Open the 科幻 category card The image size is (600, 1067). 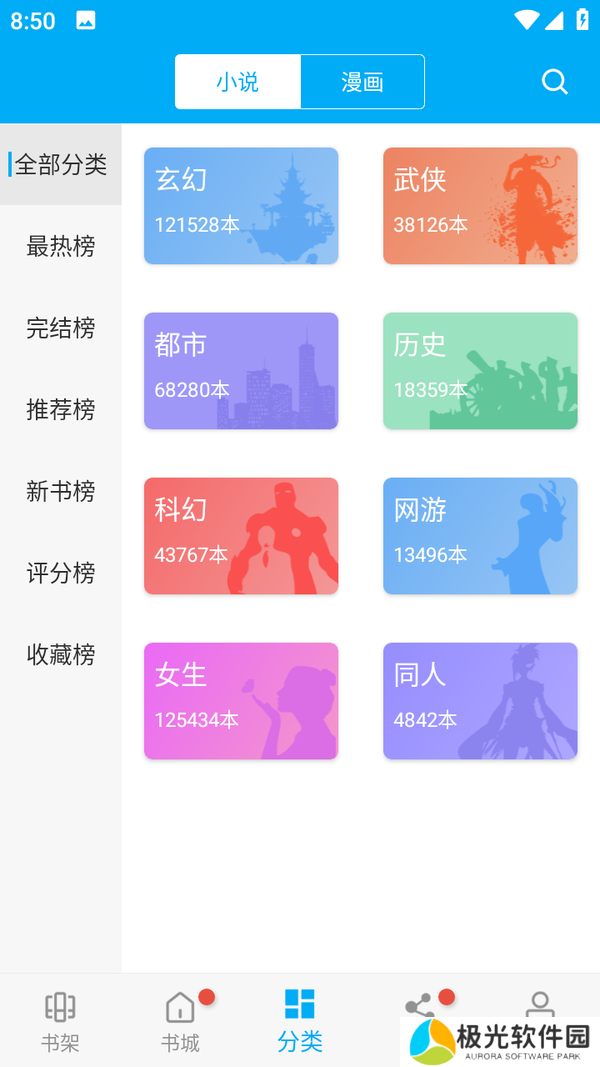(241, 536)
